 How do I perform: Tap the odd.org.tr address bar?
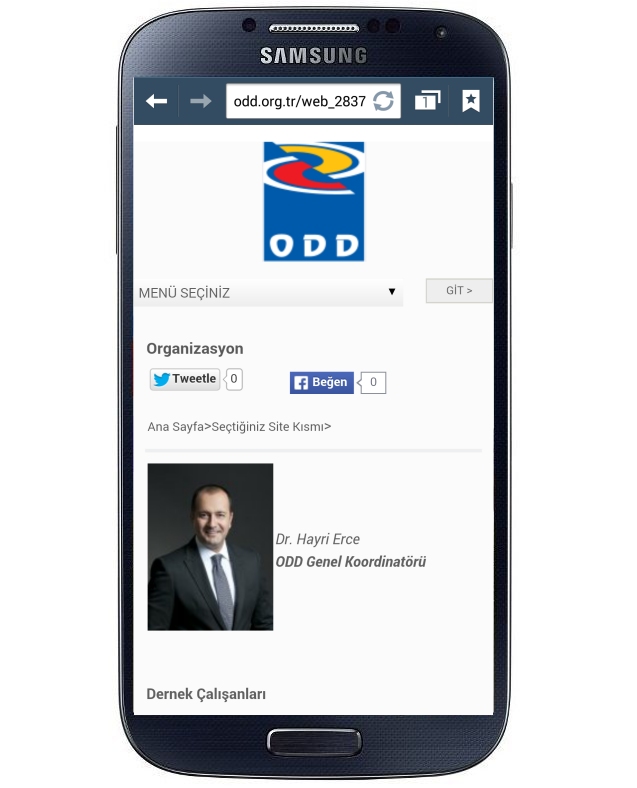click(x=298, y=101)
